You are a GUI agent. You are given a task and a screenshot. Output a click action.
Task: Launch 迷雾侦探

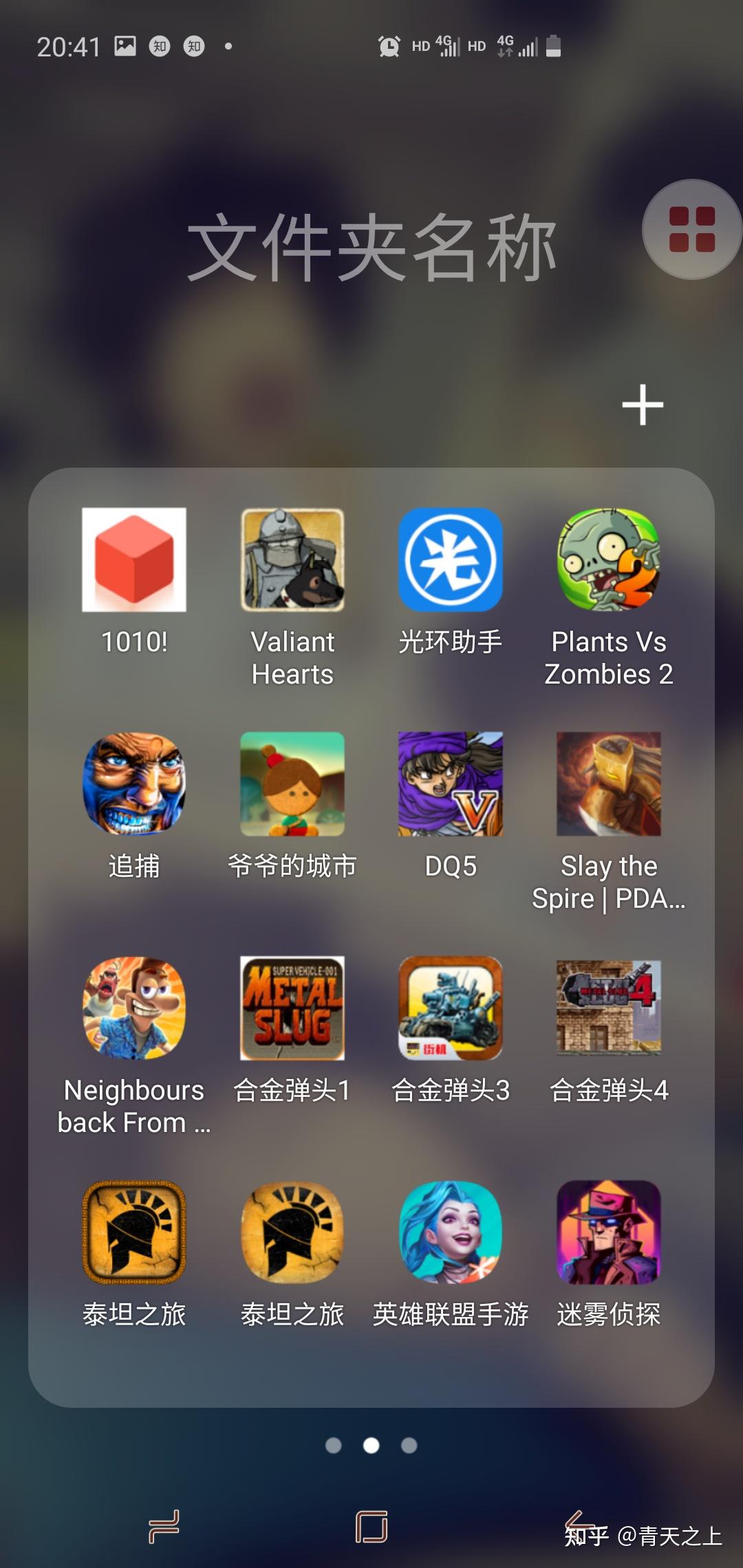pos(609,1232)
